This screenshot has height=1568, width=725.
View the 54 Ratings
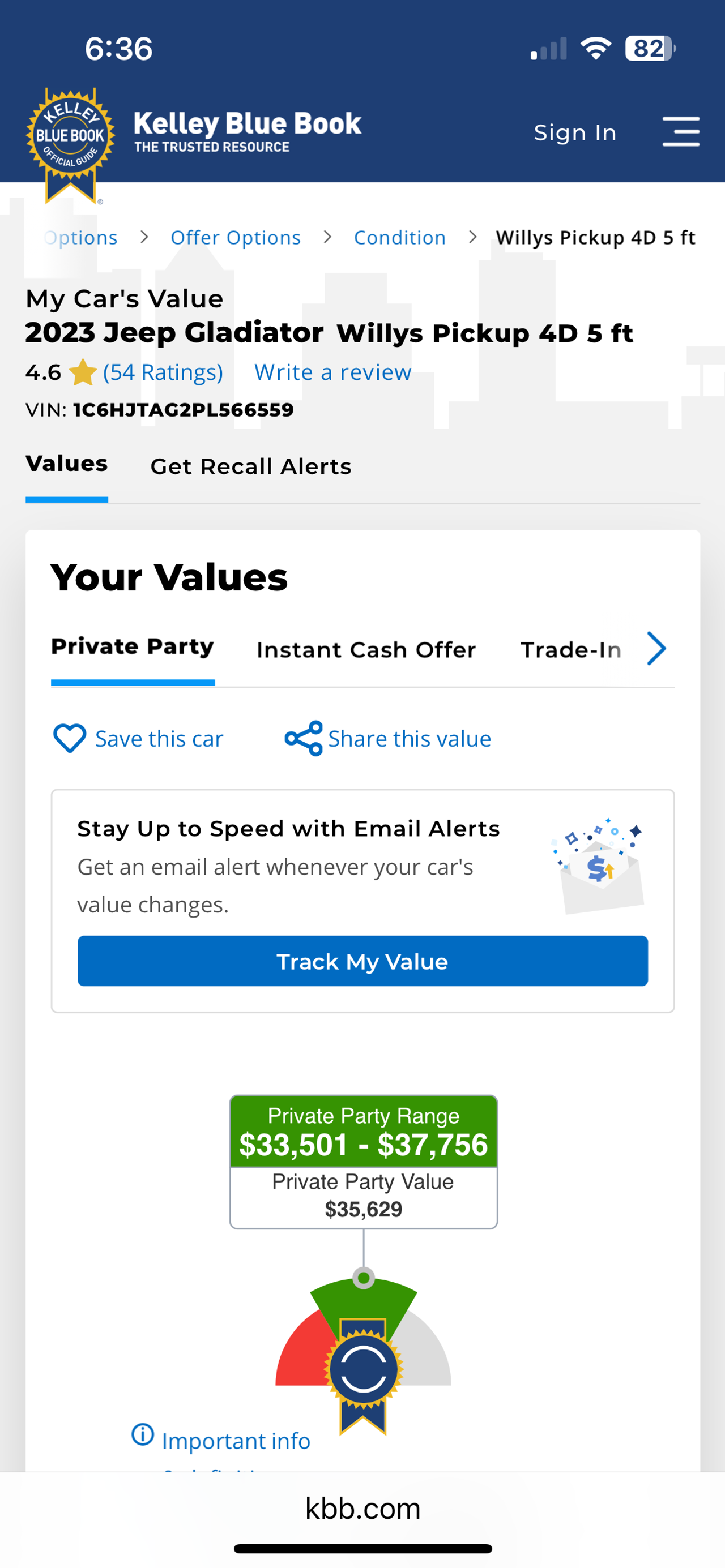pos(163,372)
